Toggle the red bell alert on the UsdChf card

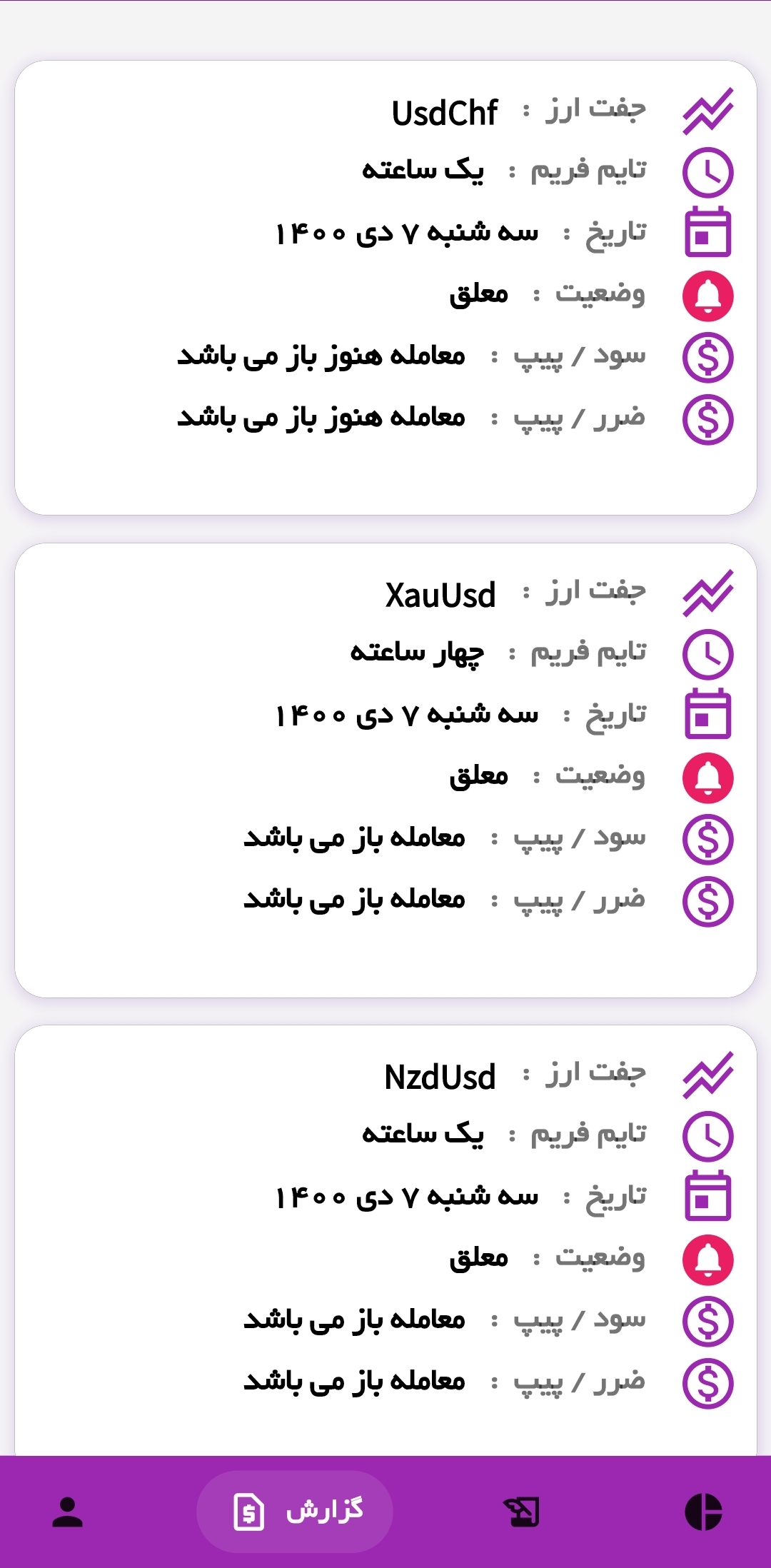pyautogui.click(x=707, y=293)
